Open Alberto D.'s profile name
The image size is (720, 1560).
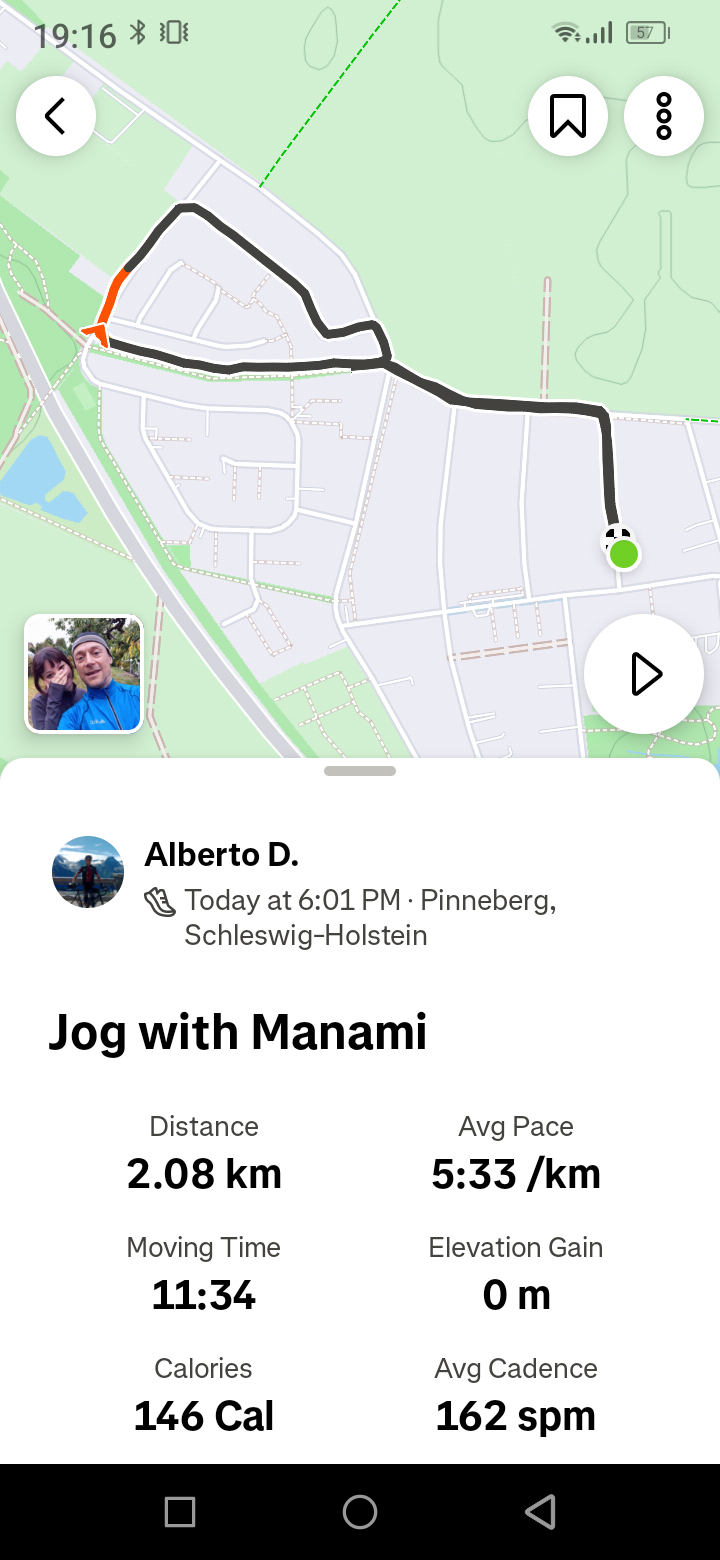point(222,855)
